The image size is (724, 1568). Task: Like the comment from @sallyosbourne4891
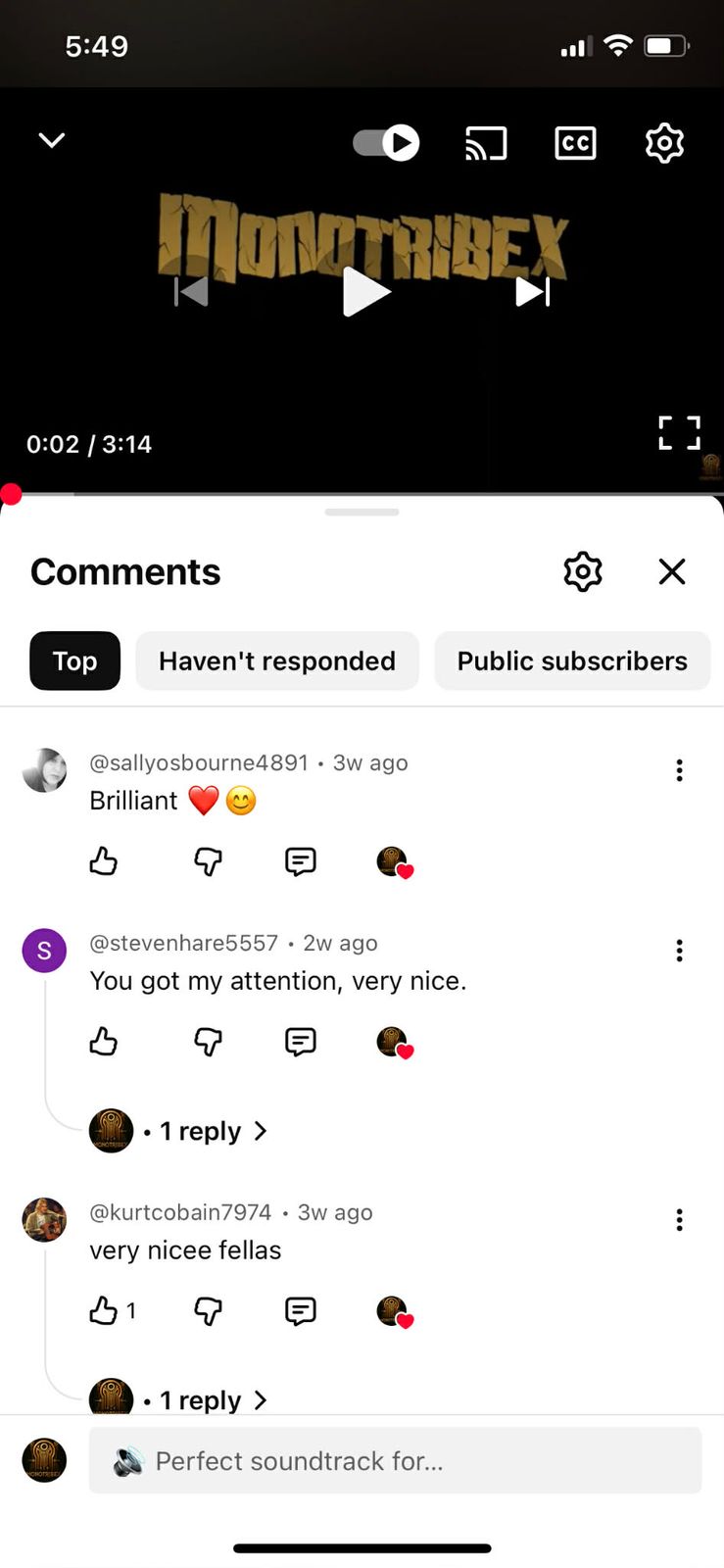pyautogui.click(x=104, y=861)
